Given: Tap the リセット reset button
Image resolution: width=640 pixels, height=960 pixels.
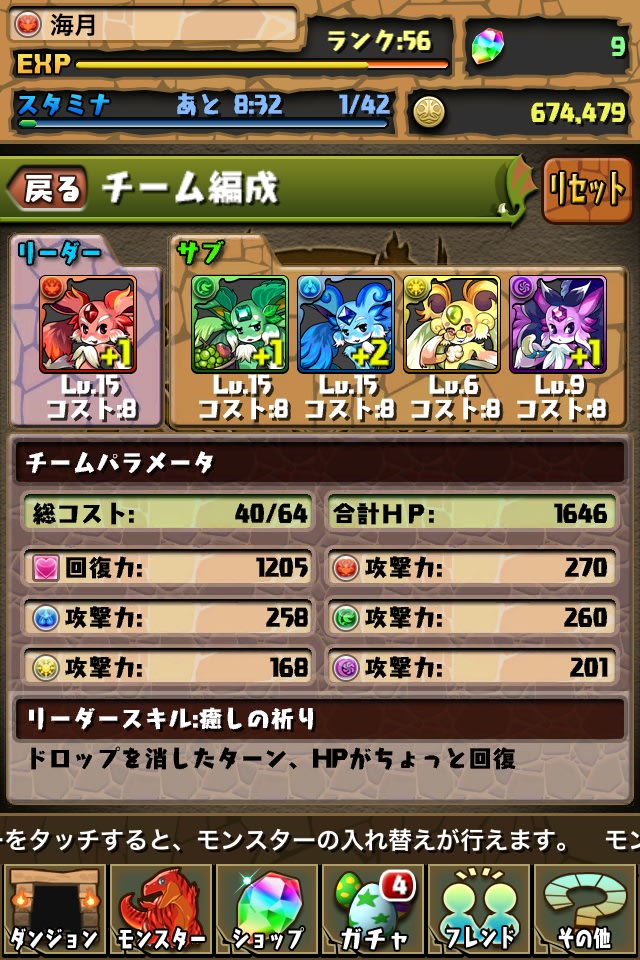Looking at the screenshot, I should [586, 189].
